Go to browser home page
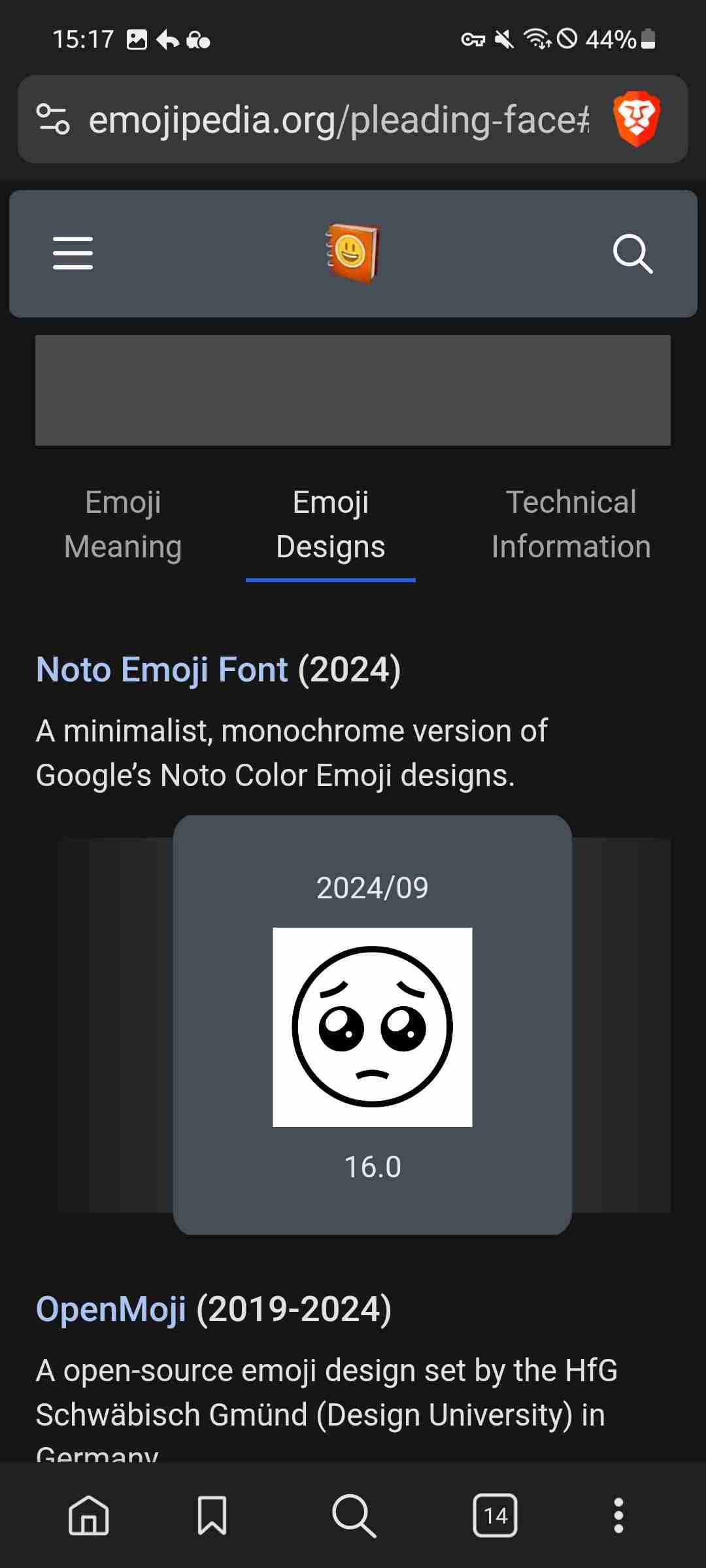Image resolution: width=706 pixels, height=1568 pixels. pos(89,1515)
